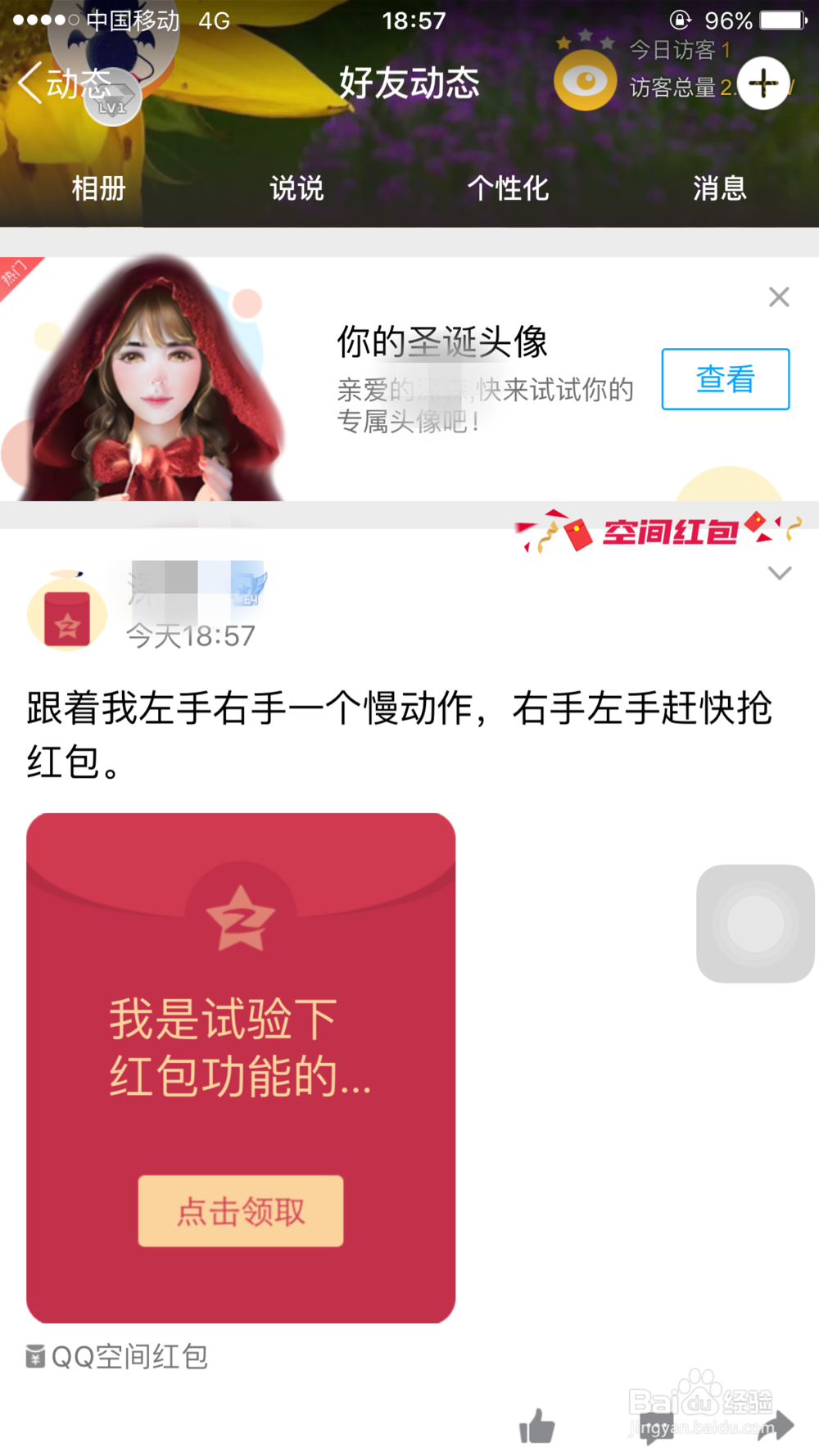Tap the thumbs-up like icon at bottom
819x1456 pixels.
(536, 1425)
